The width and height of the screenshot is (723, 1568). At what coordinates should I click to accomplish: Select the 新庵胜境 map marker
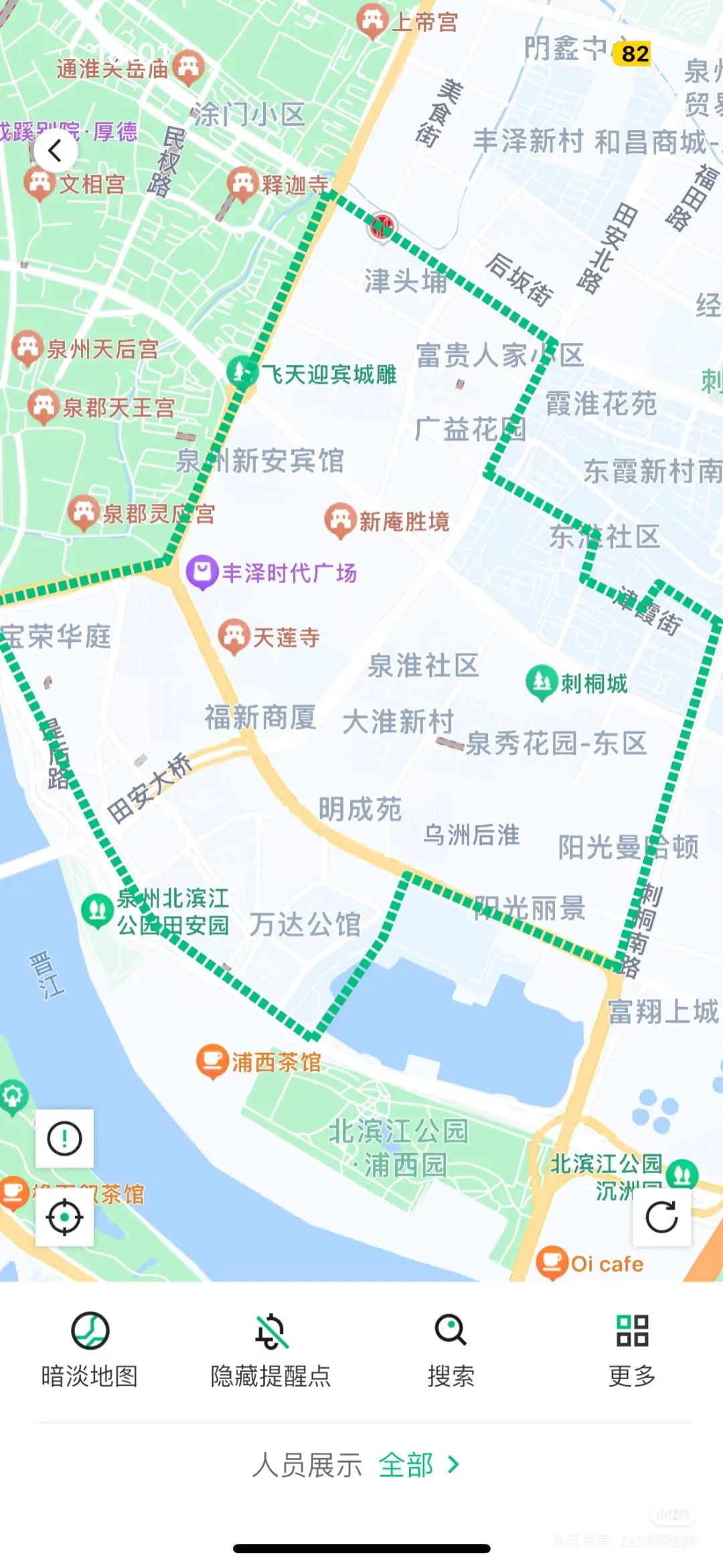tap(340, 520)
